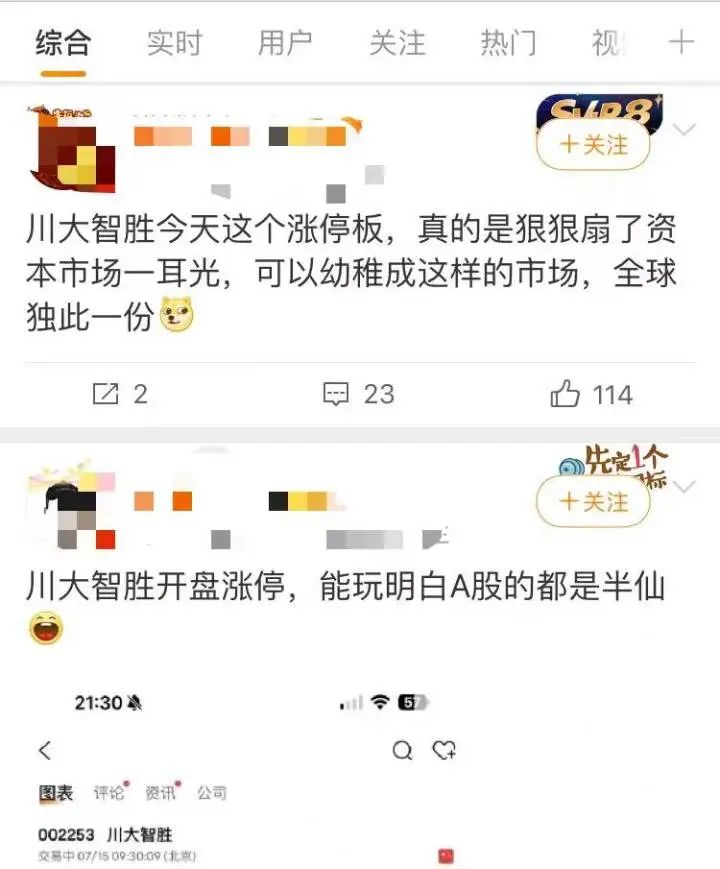Switch to the 用户 tab
The width and height of the screenshot is (720, 869).
285,43
